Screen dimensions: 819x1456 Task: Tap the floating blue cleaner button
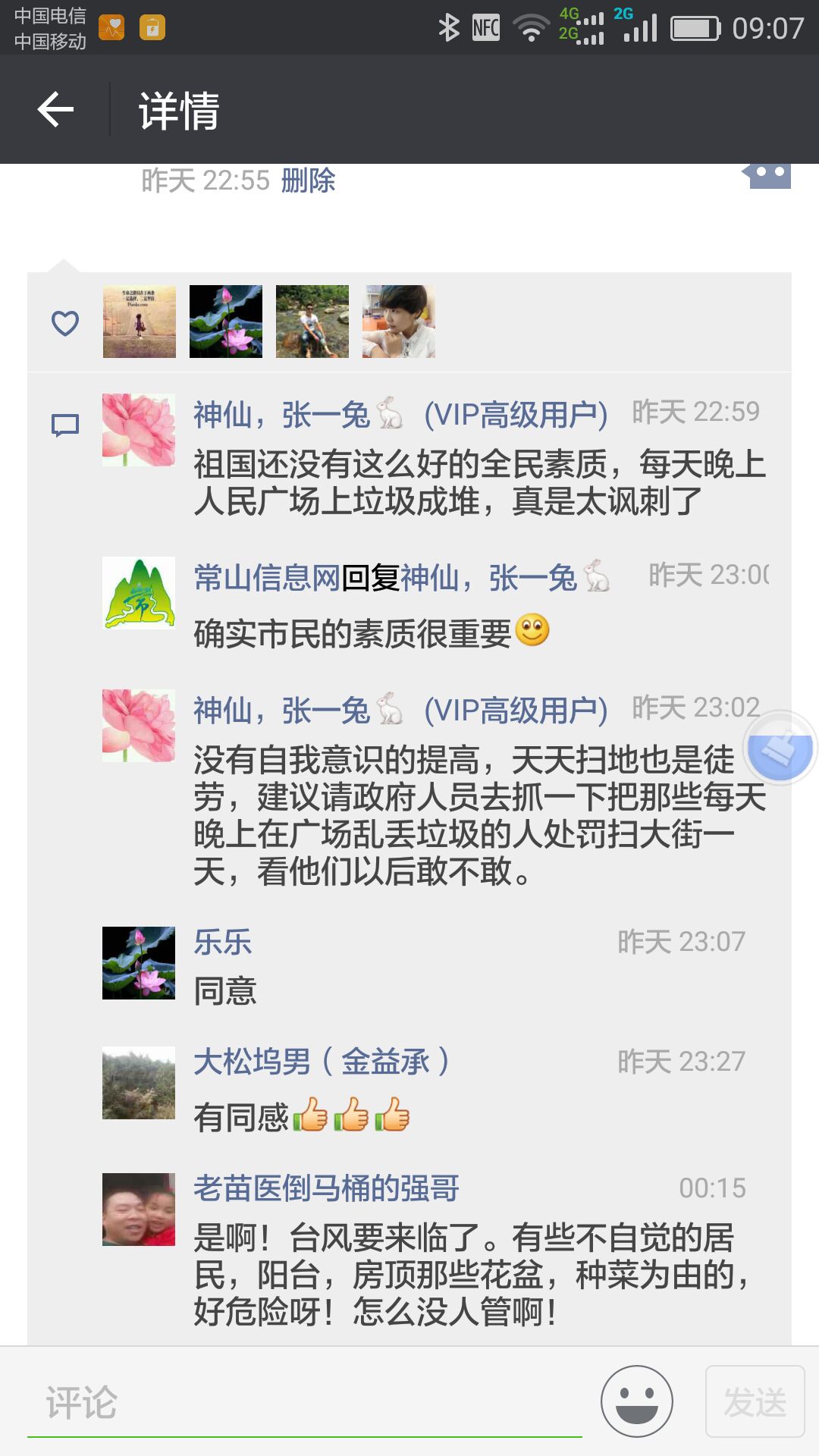[x=780, y=748]
